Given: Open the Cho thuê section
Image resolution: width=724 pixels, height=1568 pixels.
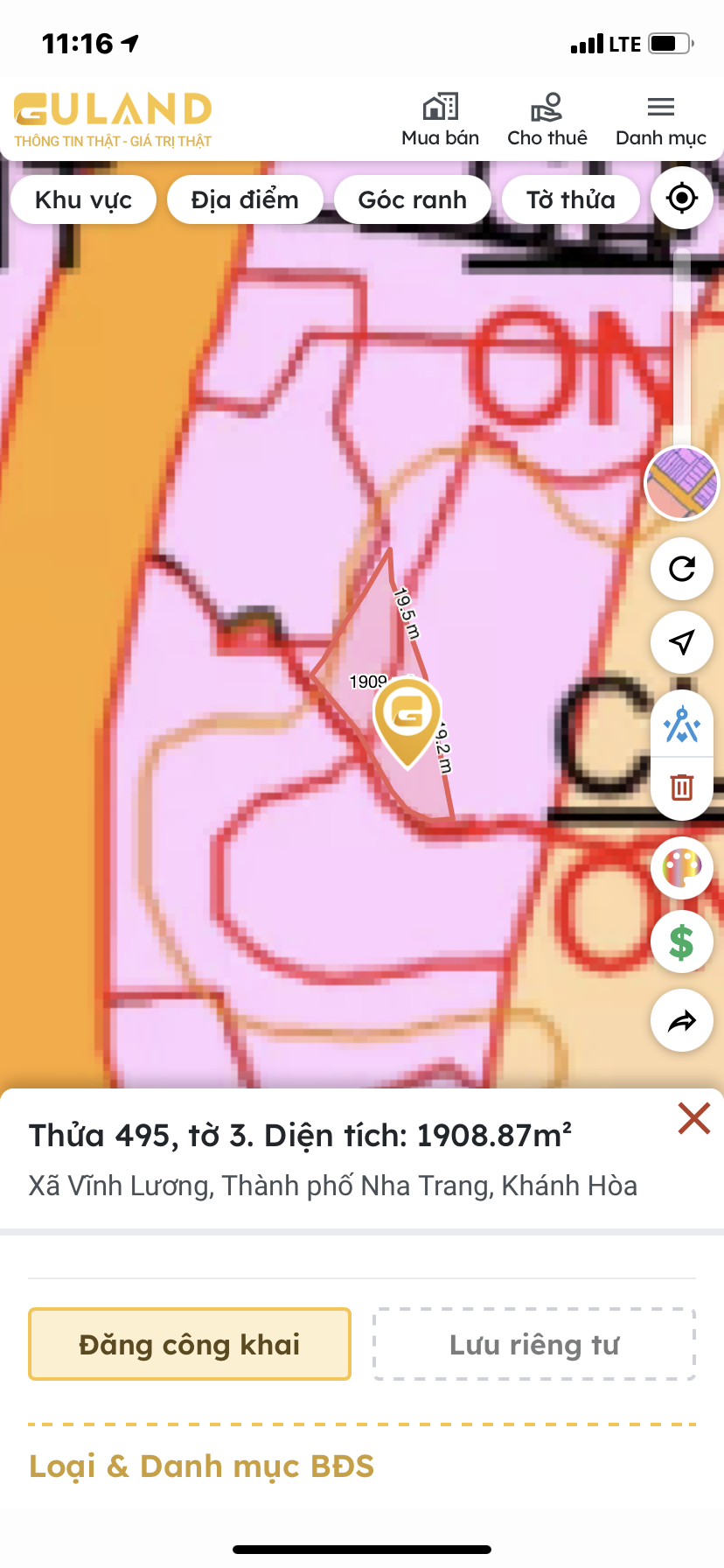Looking at the screenshot, I should tap(547, 120).
